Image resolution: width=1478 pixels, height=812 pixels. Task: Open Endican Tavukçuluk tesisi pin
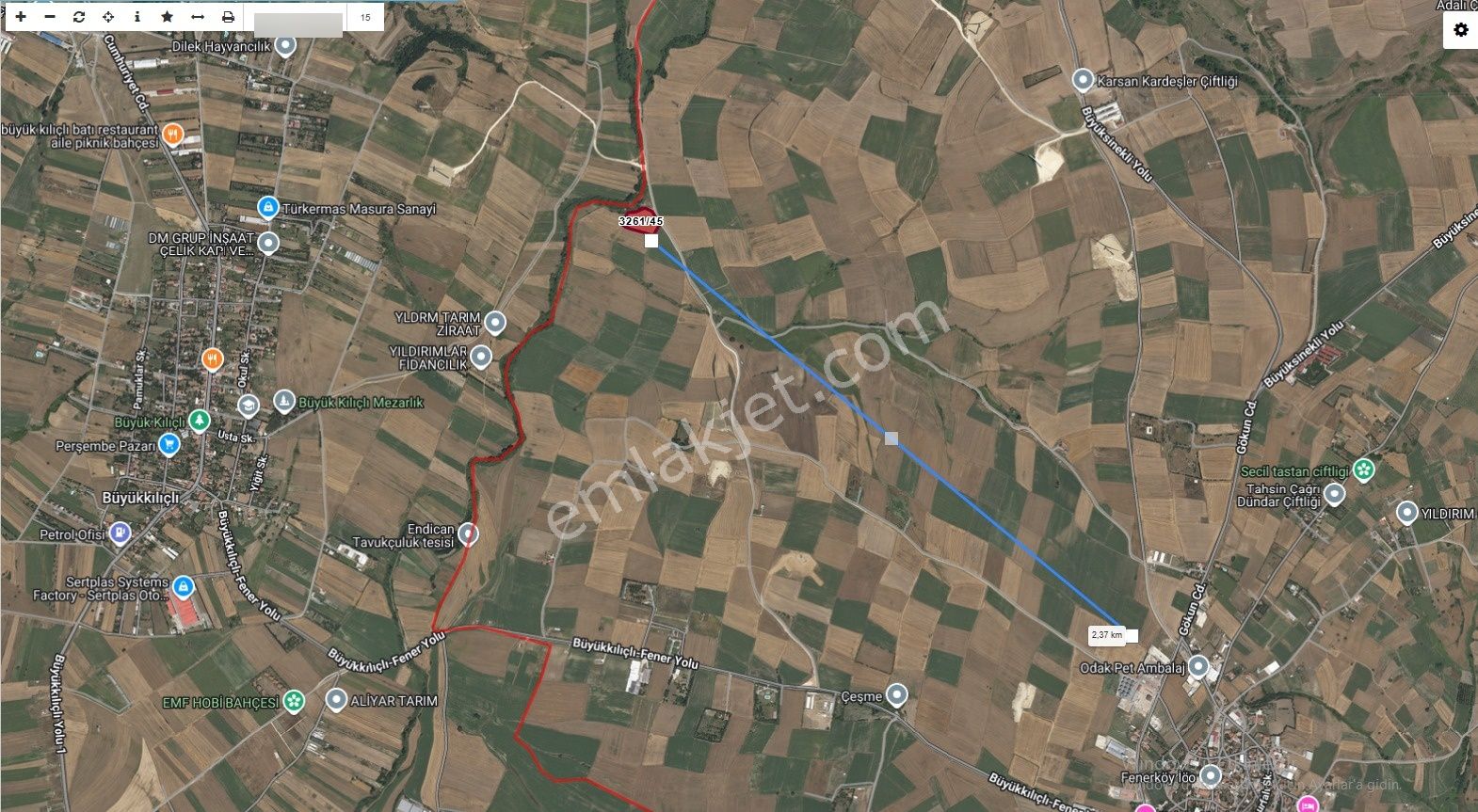tap(468, 534)
